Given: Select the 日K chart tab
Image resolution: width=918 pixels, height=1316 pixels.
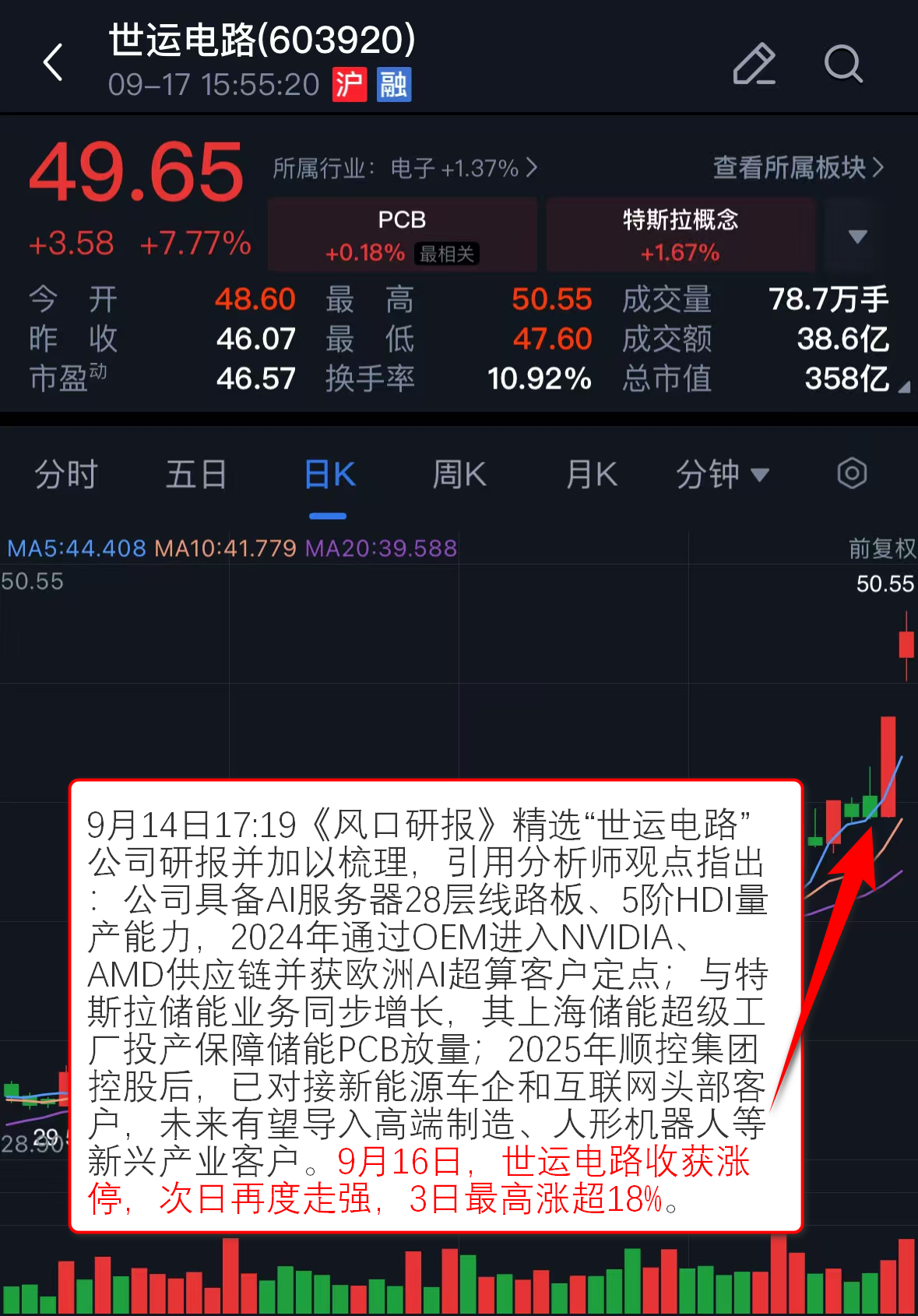Looking at the screenshot, I should click(329, 474).
